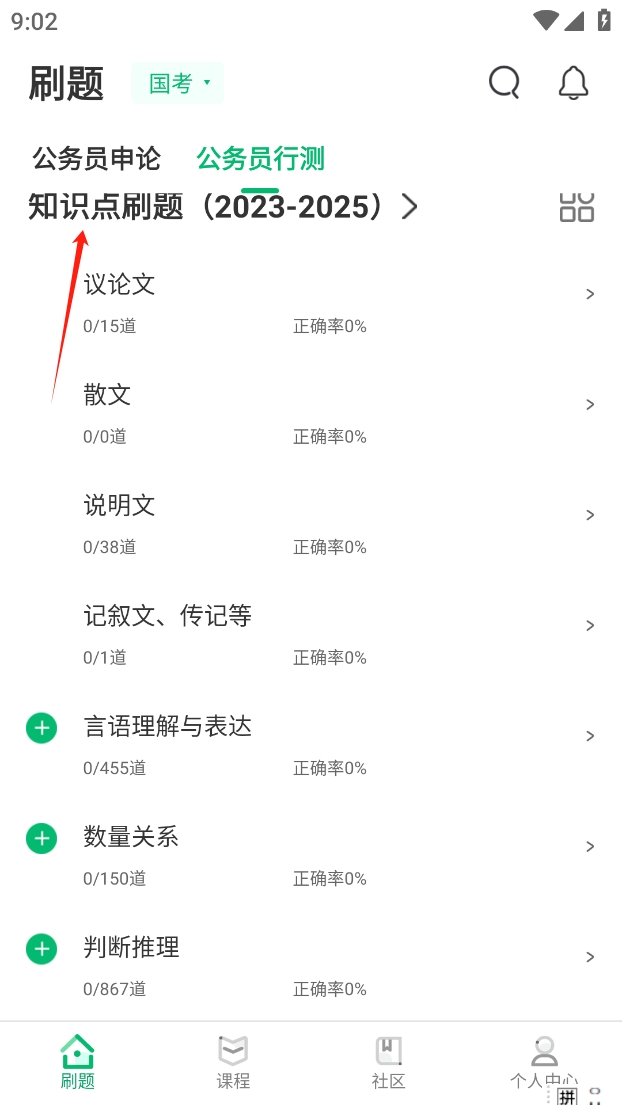
Task: Open the search magnifier icon
Action: [504, 83]
